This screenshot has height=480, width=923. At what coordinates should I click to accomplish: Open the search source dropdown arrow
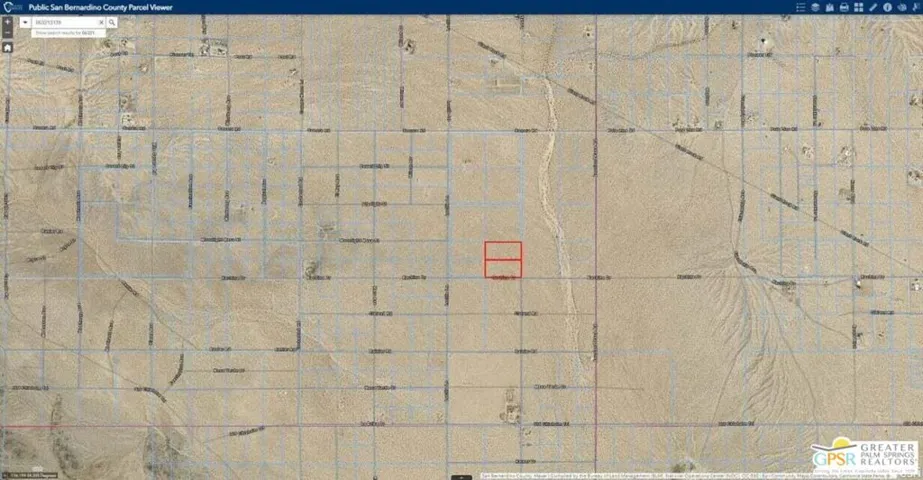pos(25,22)
